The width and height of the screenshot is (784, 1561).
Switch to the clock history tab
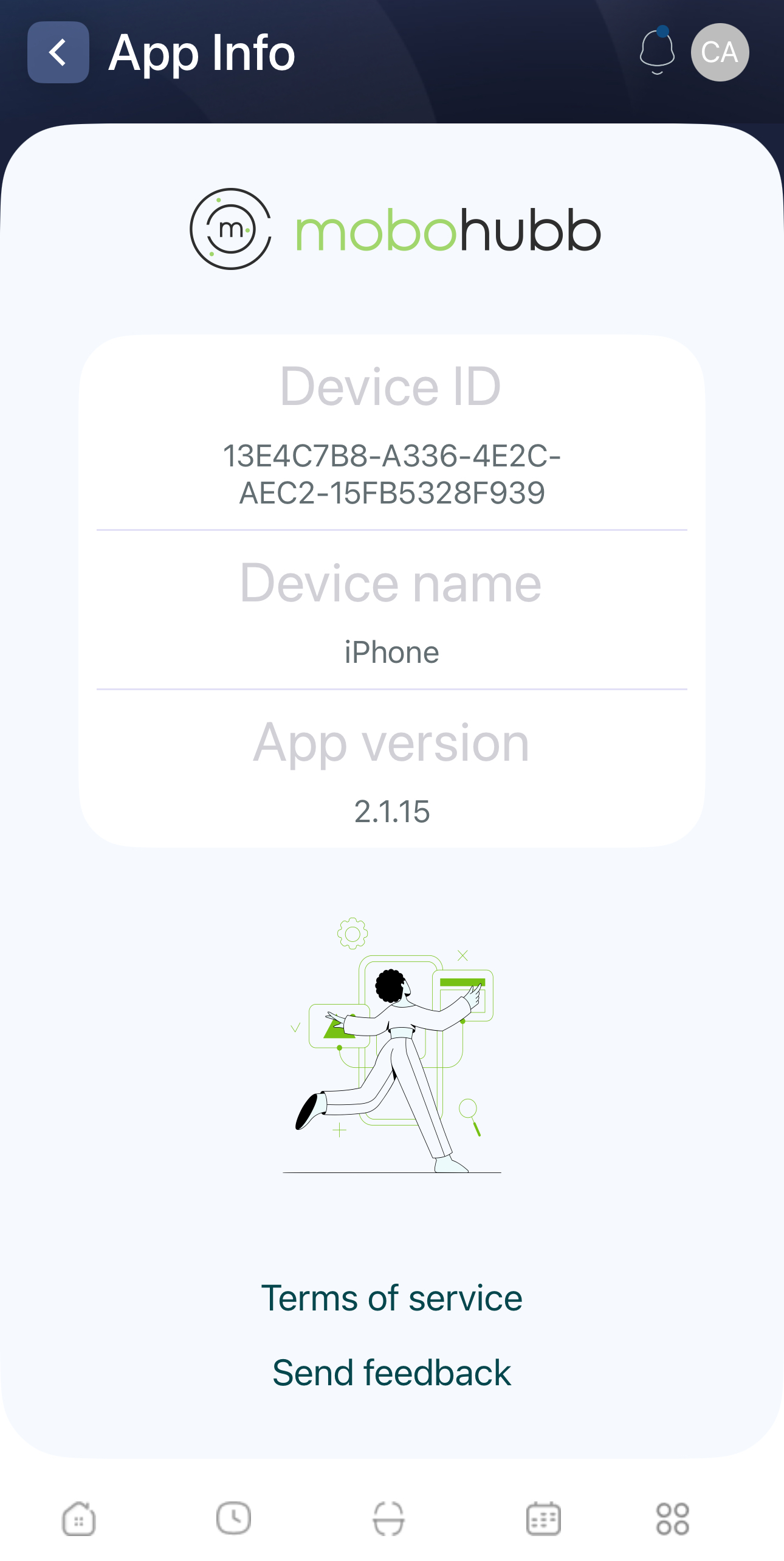coord(233,1518)
